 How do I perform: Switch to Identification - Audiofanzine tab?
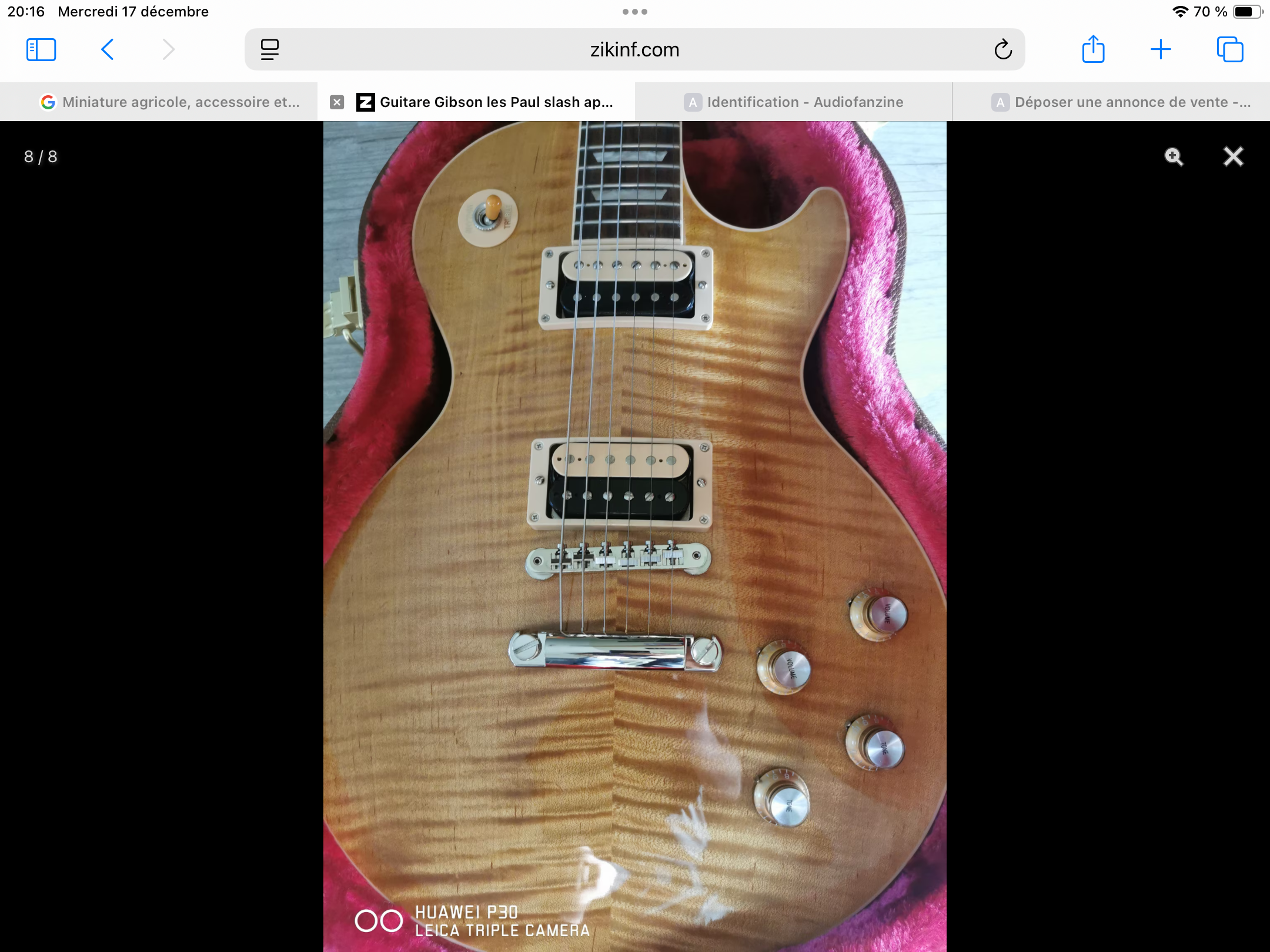(x=794, y=102)
